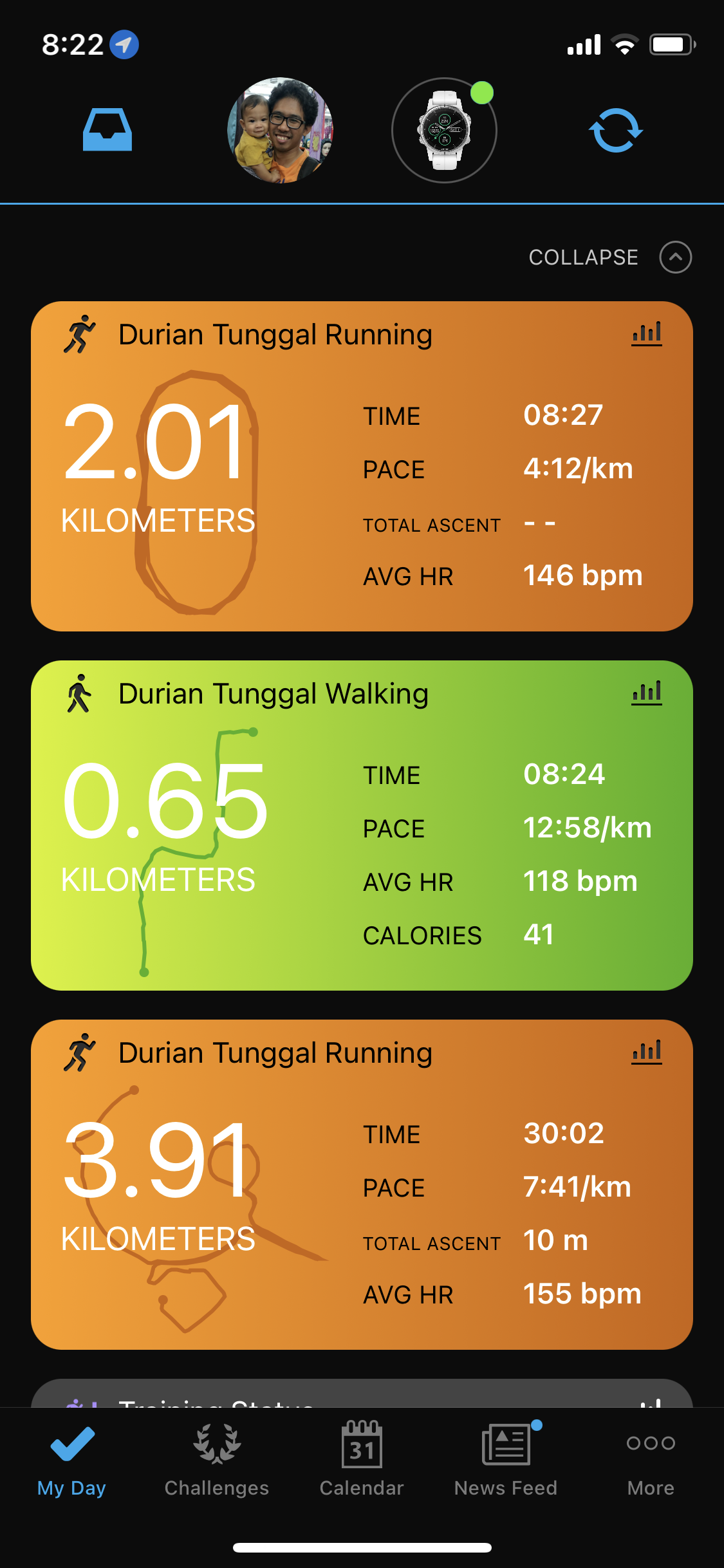View chart for the 2.01 km running activity
Screen dimensions: 724x1568
click(x=646, y=334)
